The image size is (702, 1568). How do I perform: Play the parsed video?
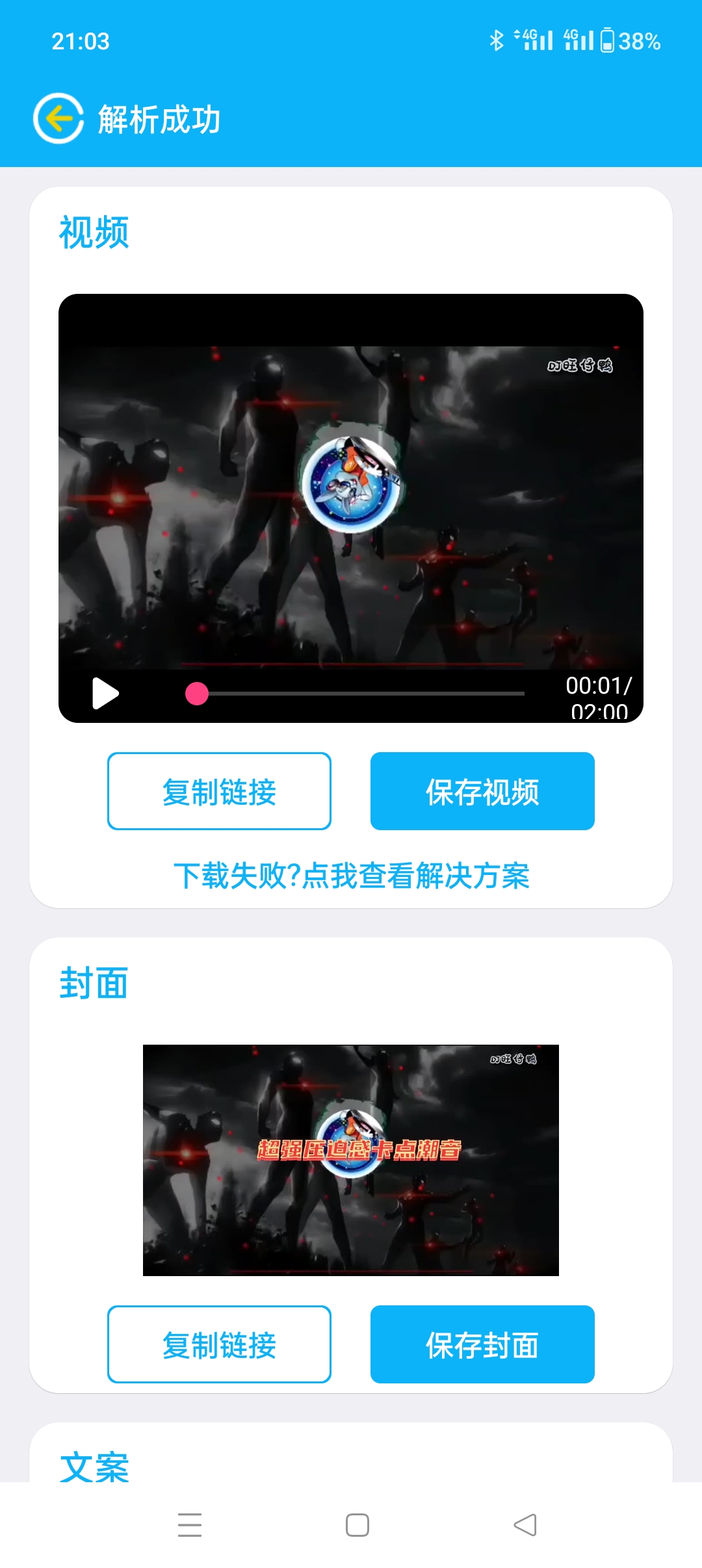point(105,693)
